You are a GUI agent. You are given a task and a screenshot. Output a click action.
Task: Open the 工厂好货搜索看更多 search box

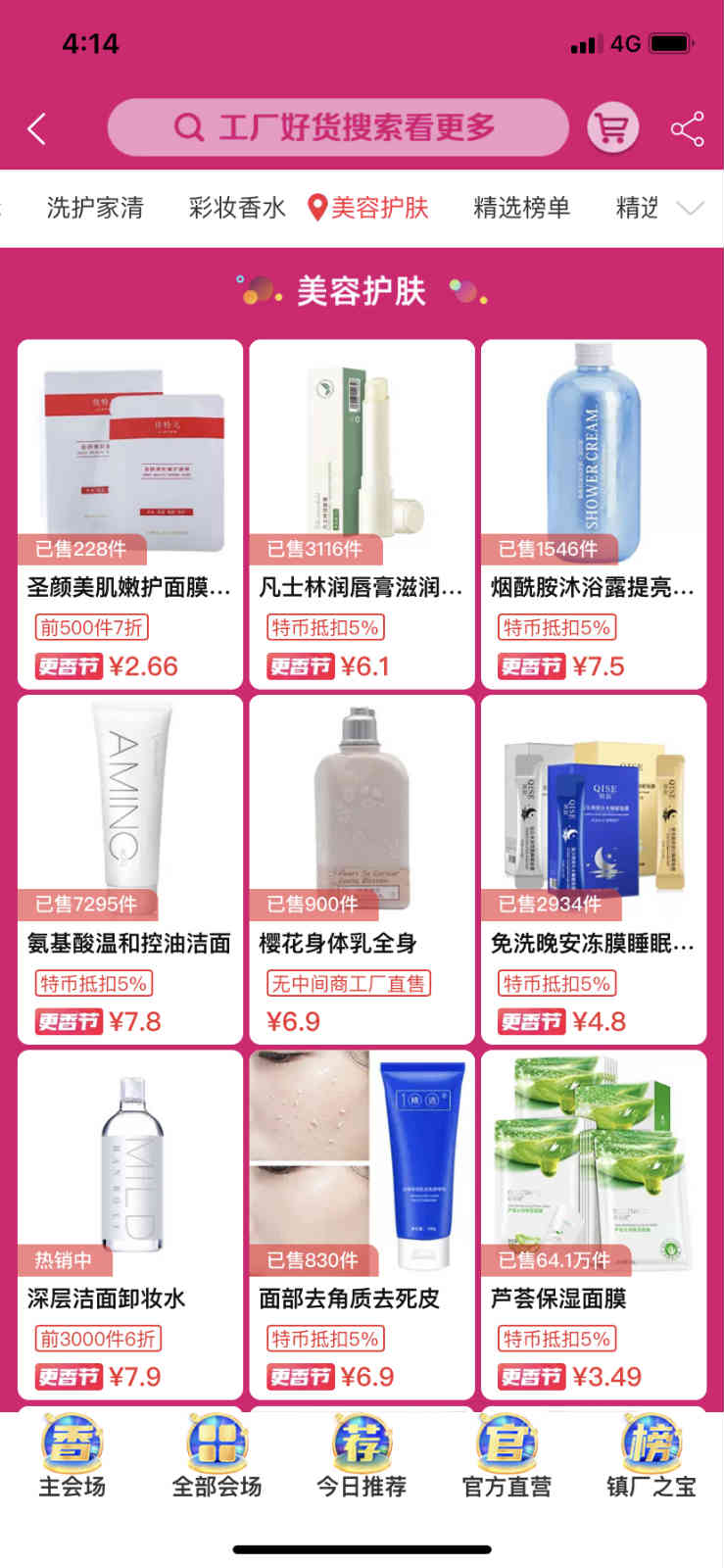coord(337,127)
